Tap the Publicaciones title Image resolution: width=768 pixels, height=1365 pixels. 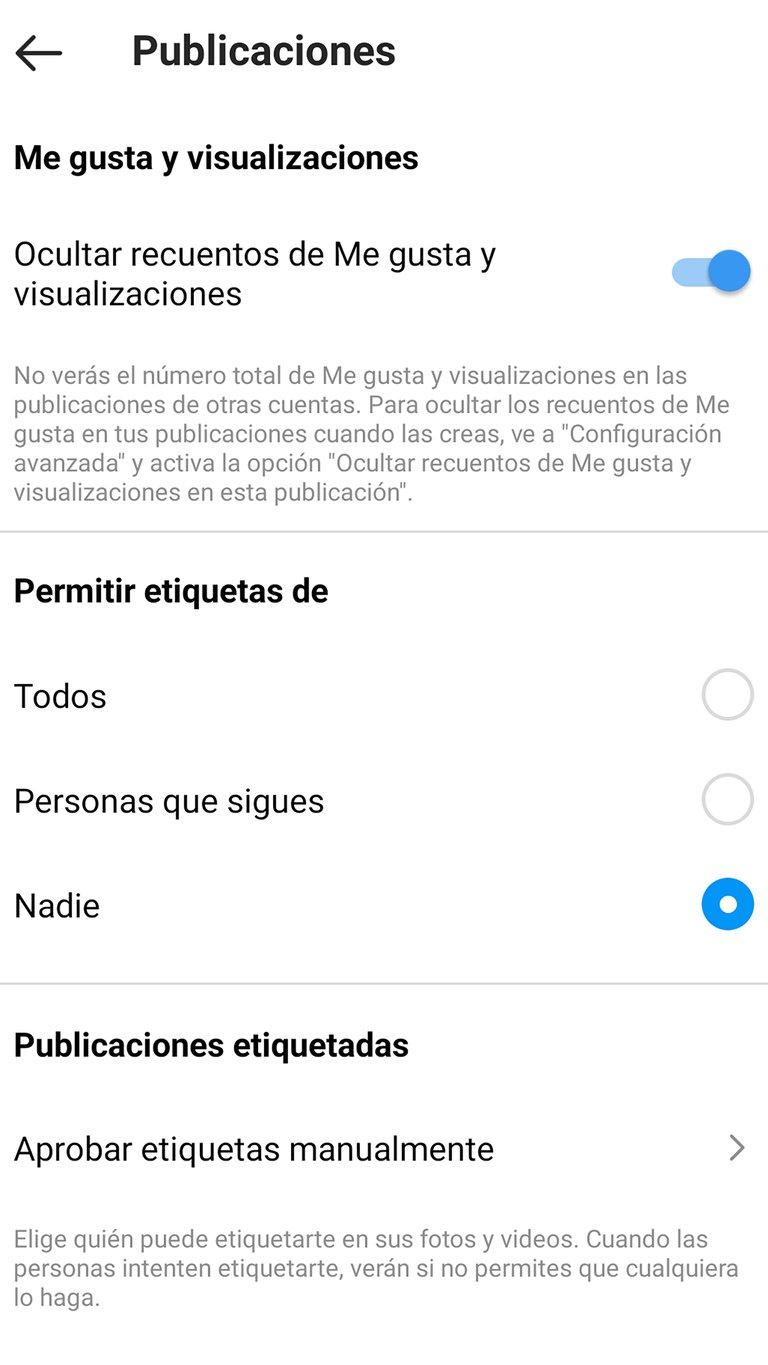[x=262, y=51]
